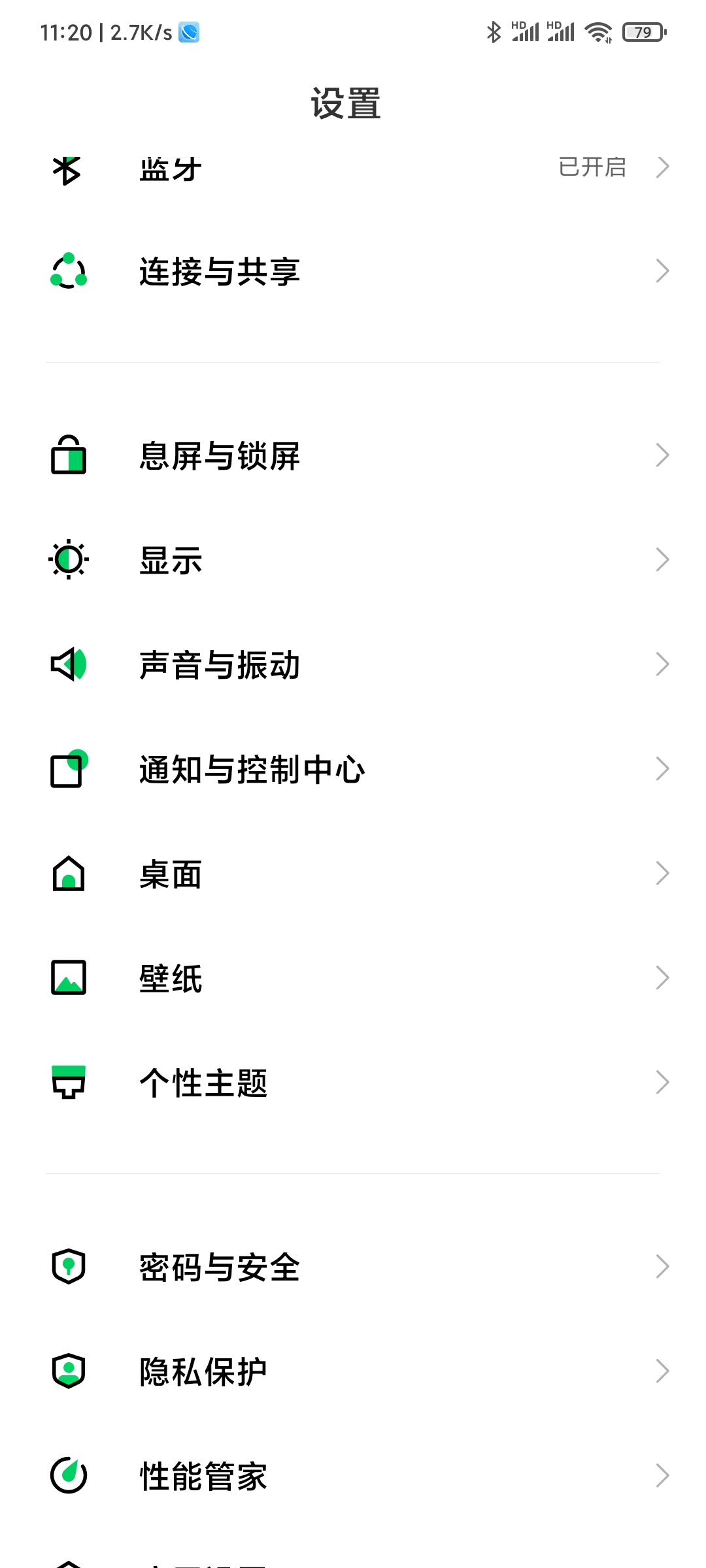
Task: Go to 显示 display settings
Action: tap(353, 560)
